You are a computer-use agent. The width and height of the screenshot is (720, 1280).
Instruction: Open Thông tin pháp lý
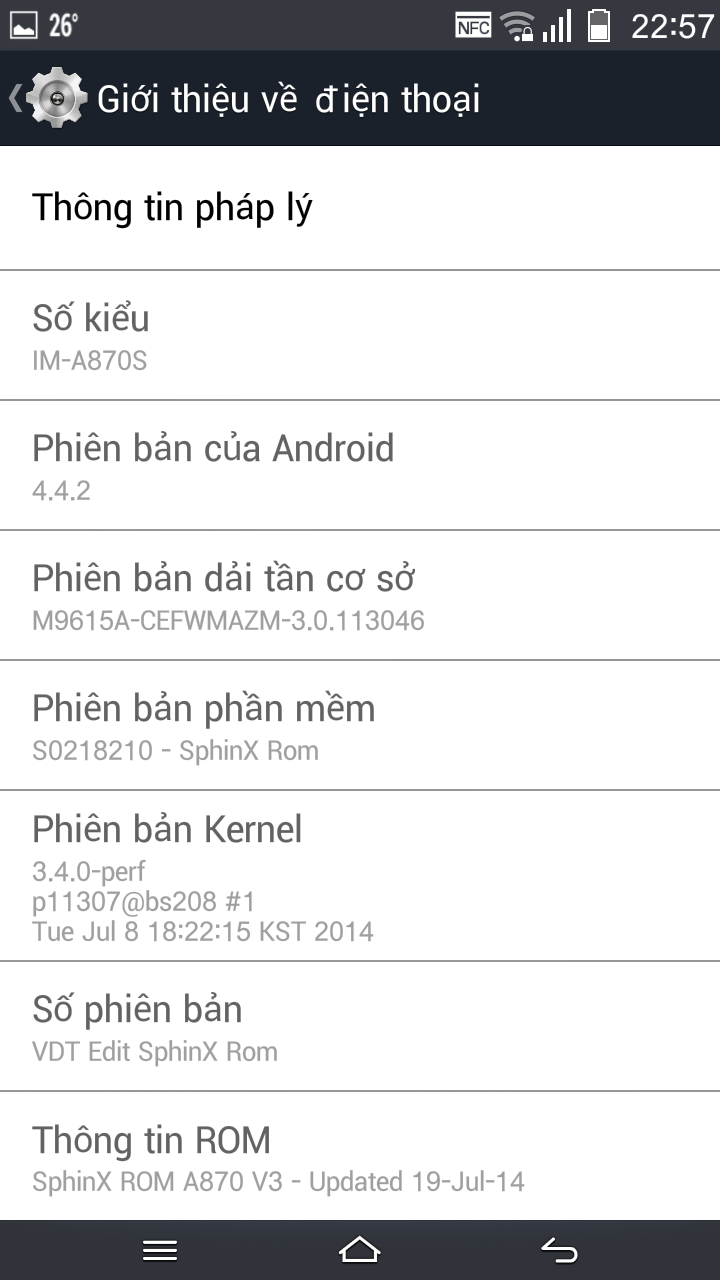click(360, 208)
